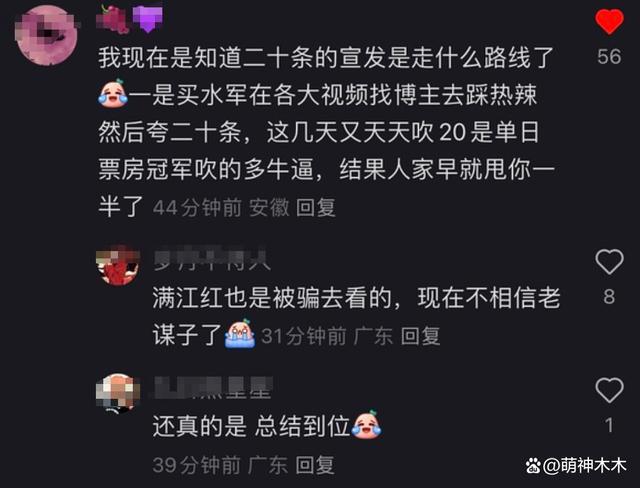Open avatar of the 满江红 commenter
This screenshot has width=640, height=488.
pos(117,264)
